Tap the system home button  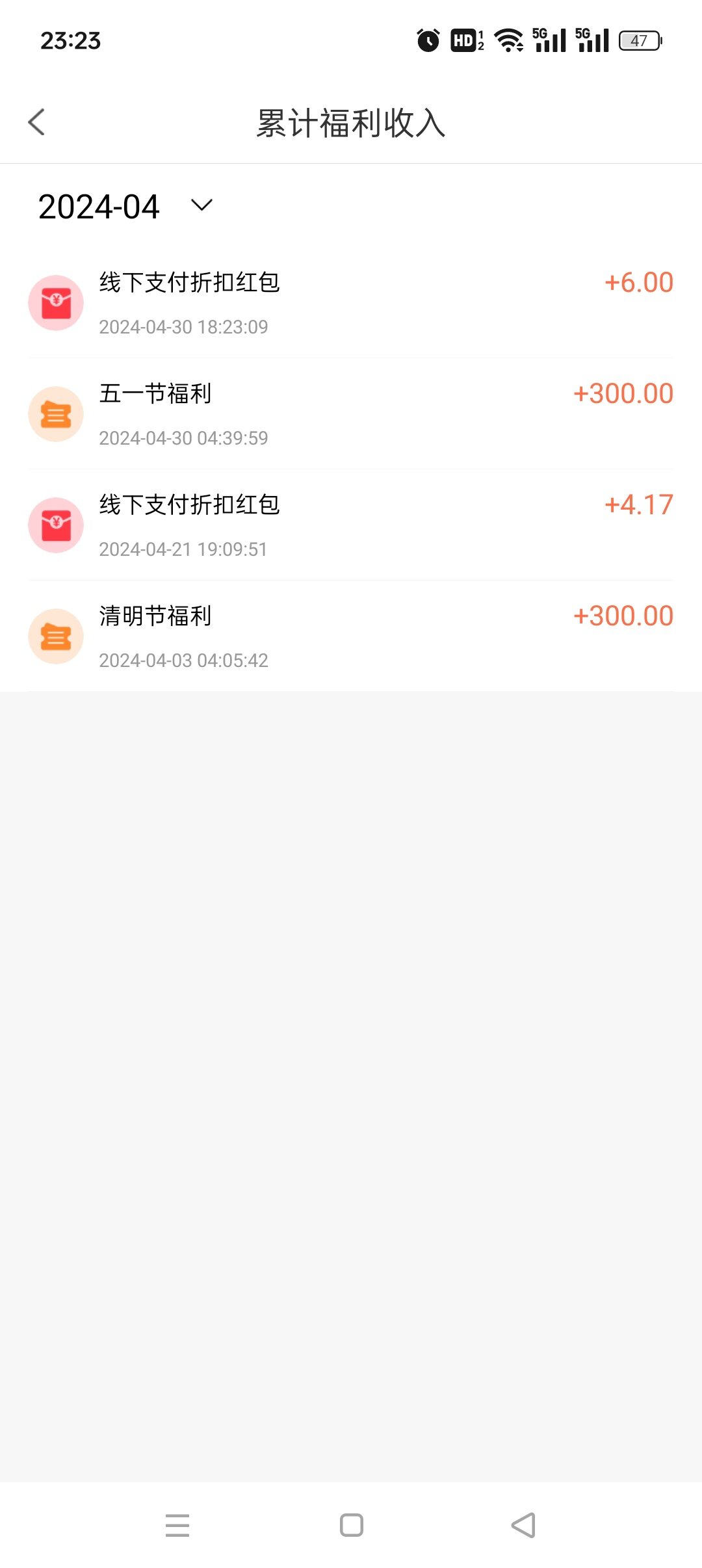[x=351, y=1524]
